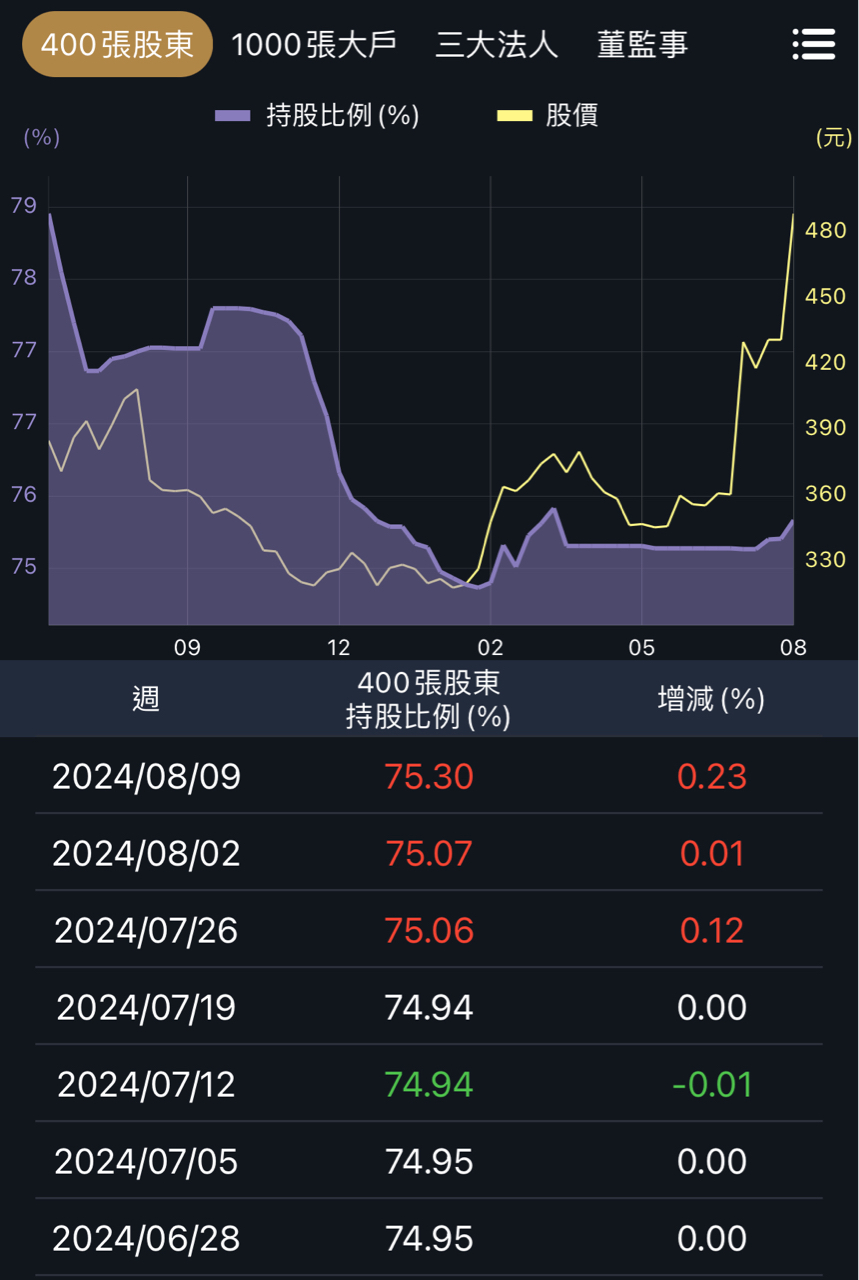Viewport: 859px width, 1280px height.
Task: Switch to the 三大法人 tab
Action: pos(496,45)
